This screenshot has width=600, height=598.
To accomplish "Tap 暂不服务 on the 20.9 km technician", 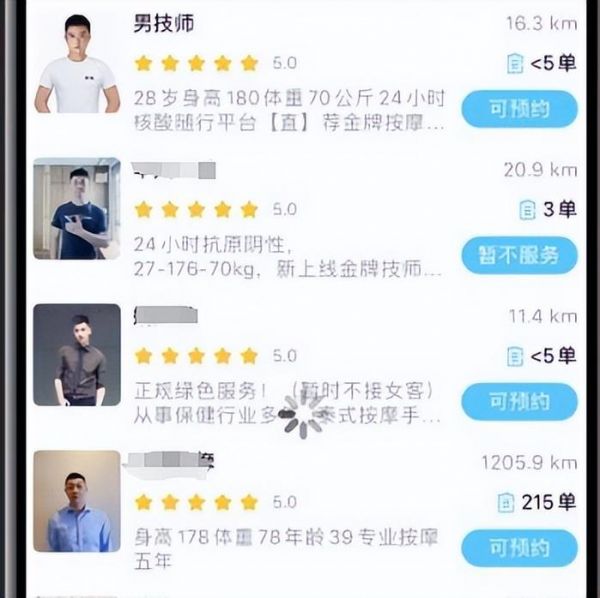I will (519, 255).
